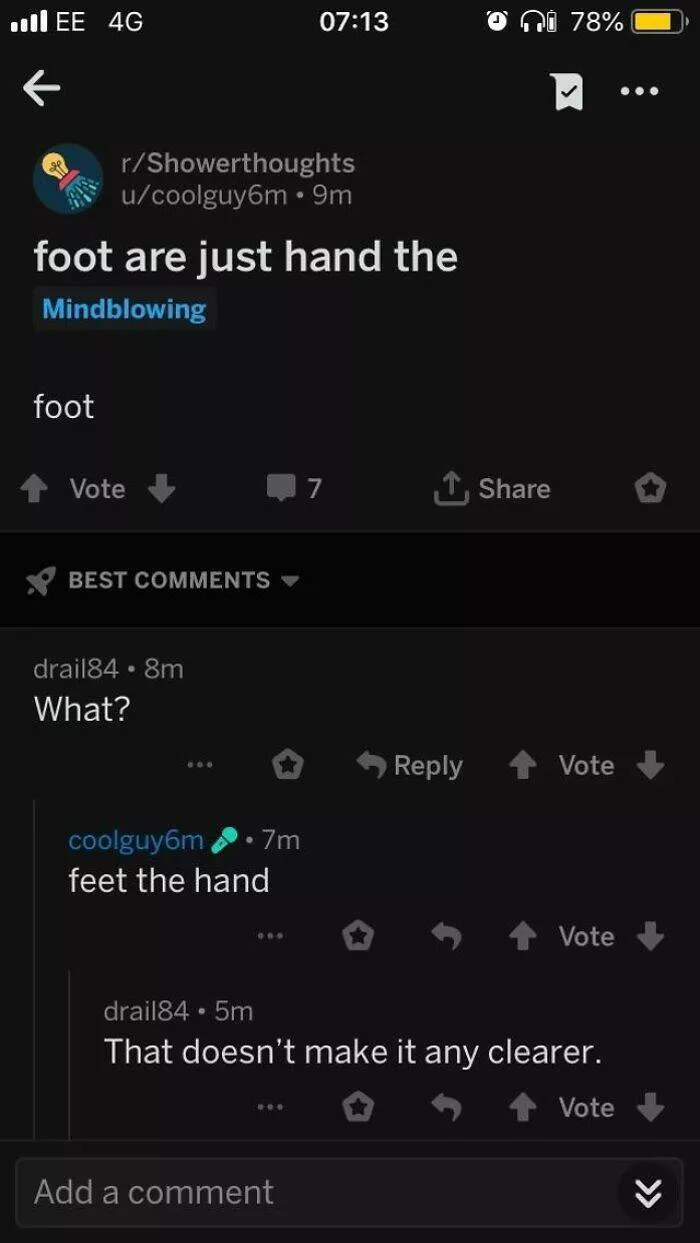This screenshot has height=1243, width=700.
Task: Tap the bookmark icon in the top bar
Action: (x=567, y=91)
